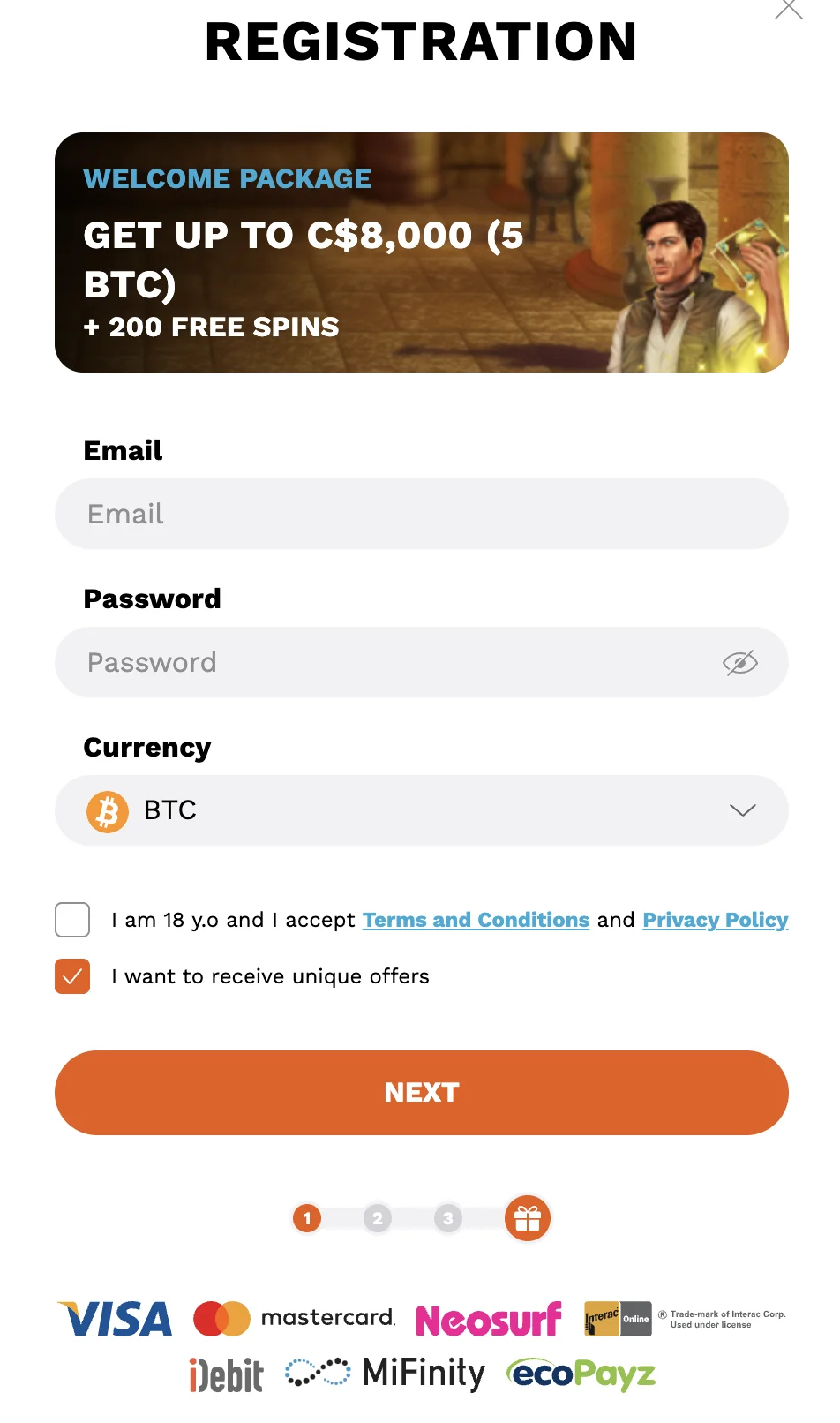
Task: Toggle password visibility eye icon
Action: point(739,662)
